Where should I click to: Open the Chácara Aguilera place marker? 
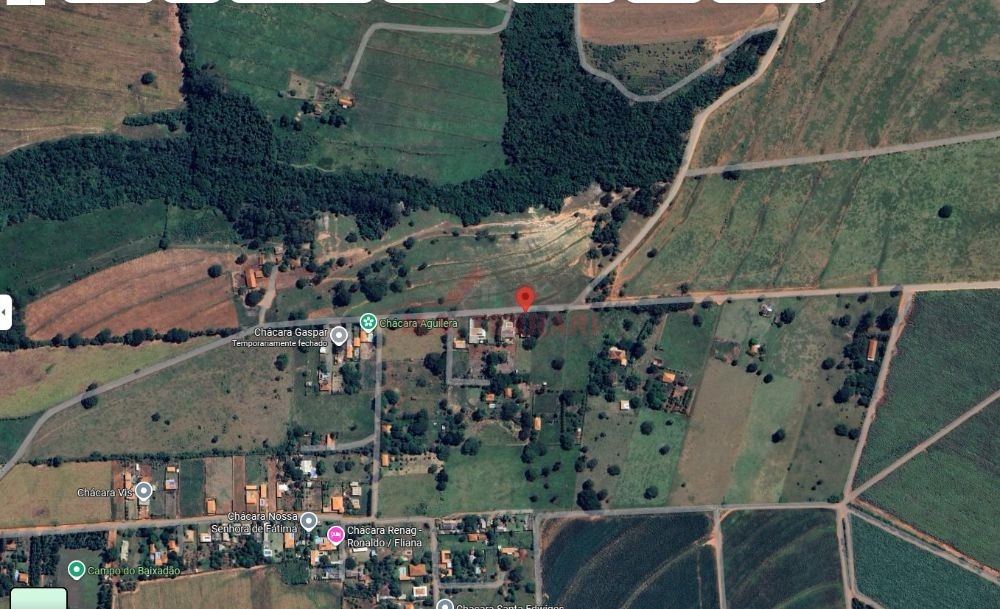(x=368, y=322)
